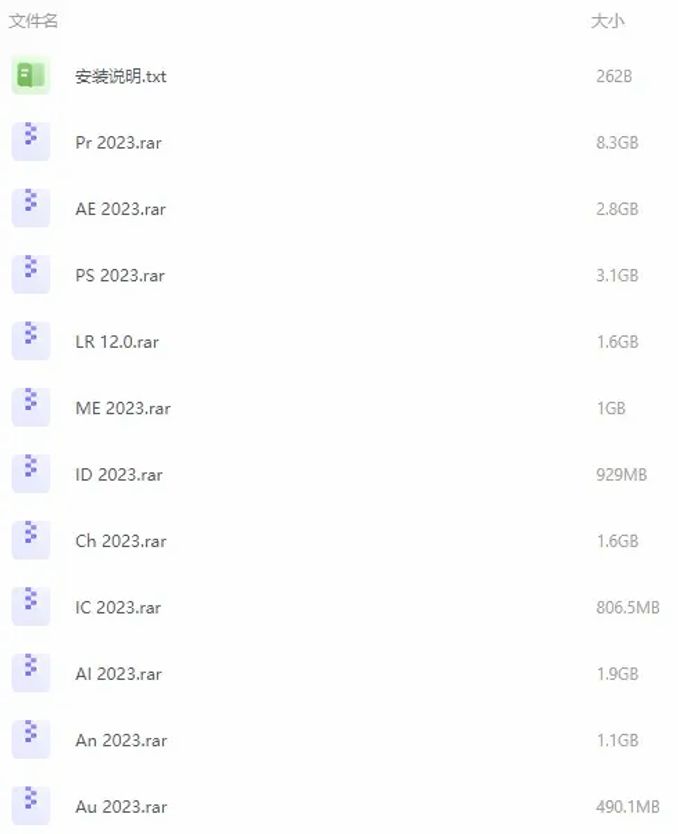678x834 pixels.
Task: Open the 安装说明.txt file
Action: point(120,77)
